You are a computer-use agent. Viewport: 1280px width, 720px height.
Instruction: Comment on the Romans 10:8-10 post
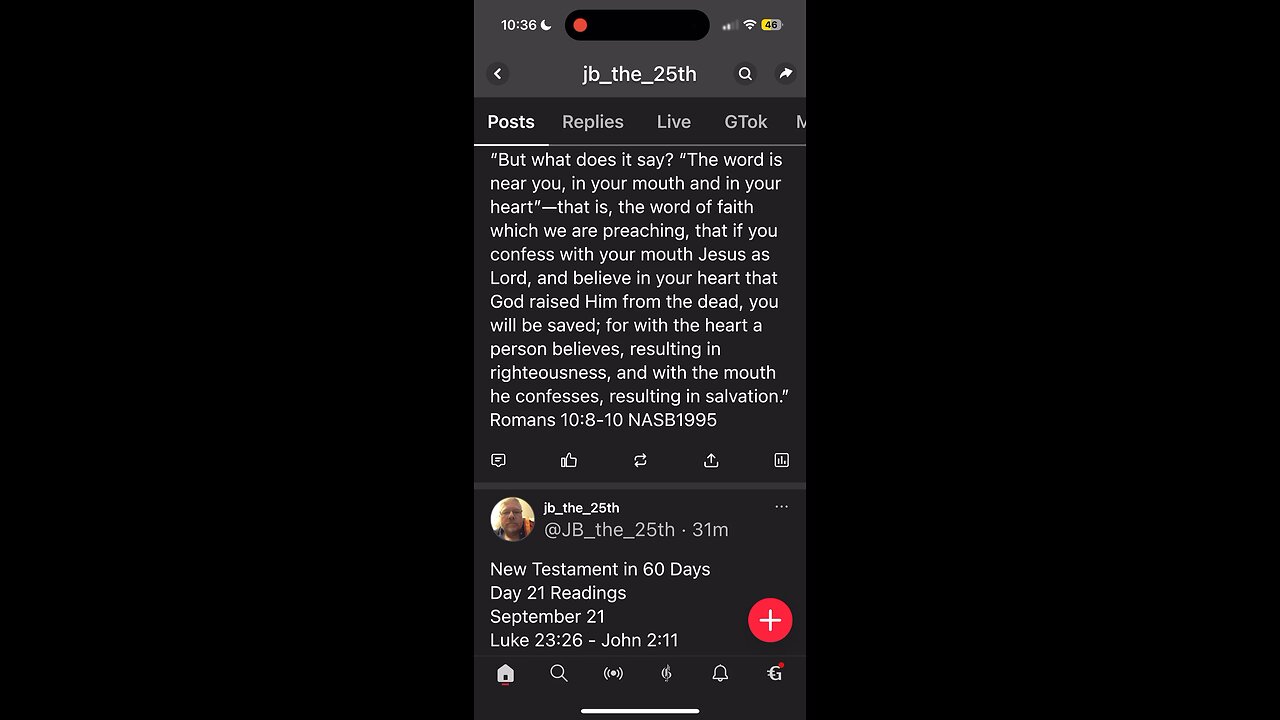point(498,460)
